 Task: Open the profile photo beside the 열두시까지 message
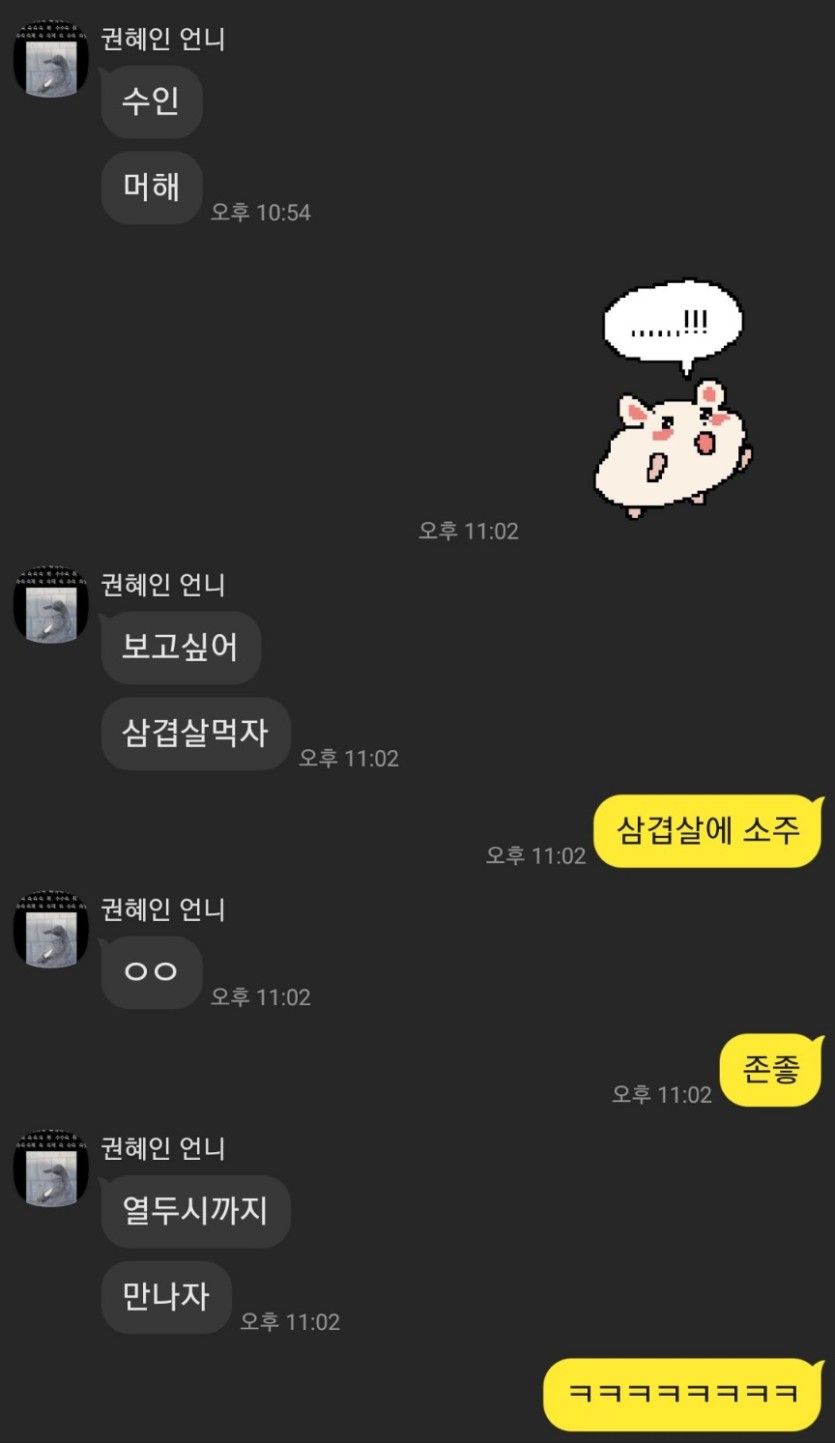coord(50,1168)
